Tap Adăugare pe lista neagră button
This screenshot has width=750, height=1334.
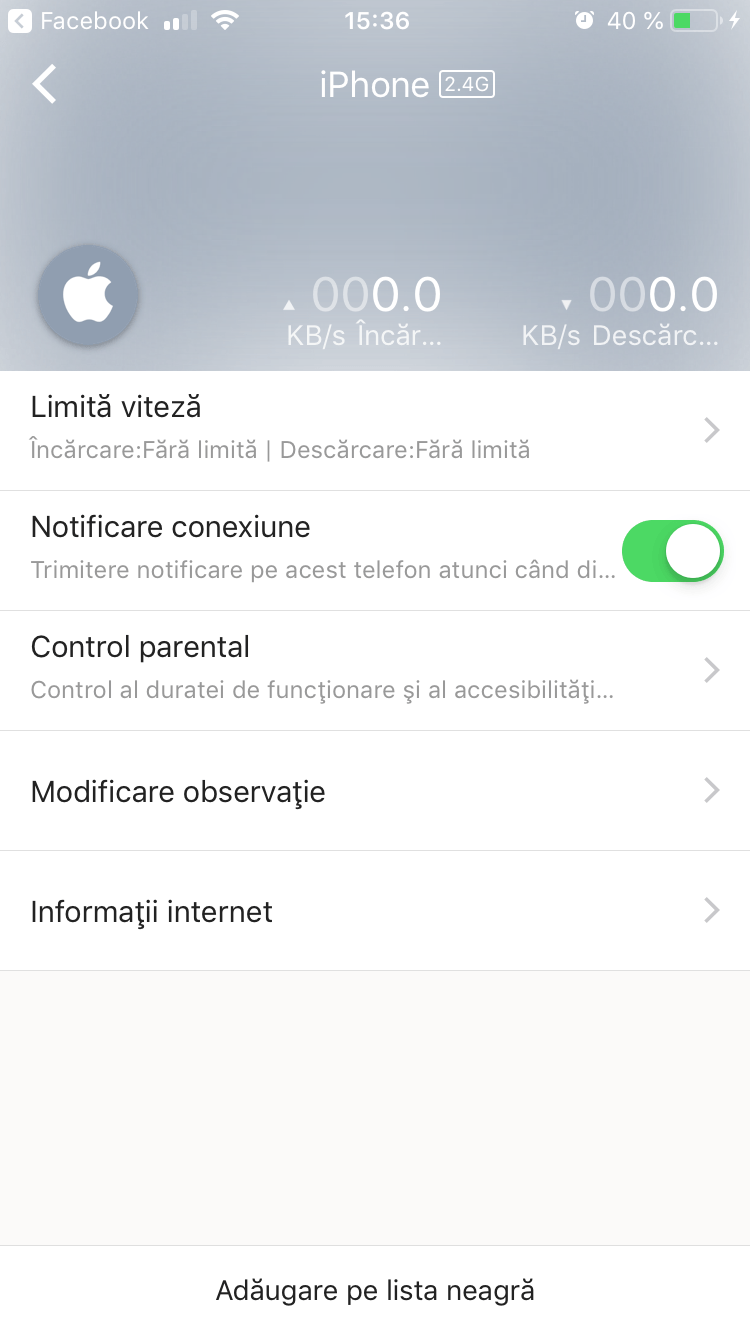coord(375,1290)
